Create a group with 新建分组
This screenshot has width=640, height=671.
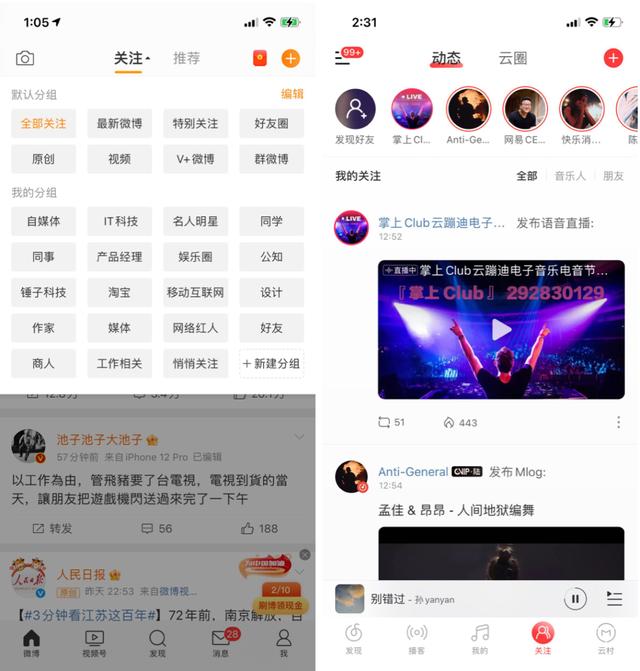click(x=271, y=363)
